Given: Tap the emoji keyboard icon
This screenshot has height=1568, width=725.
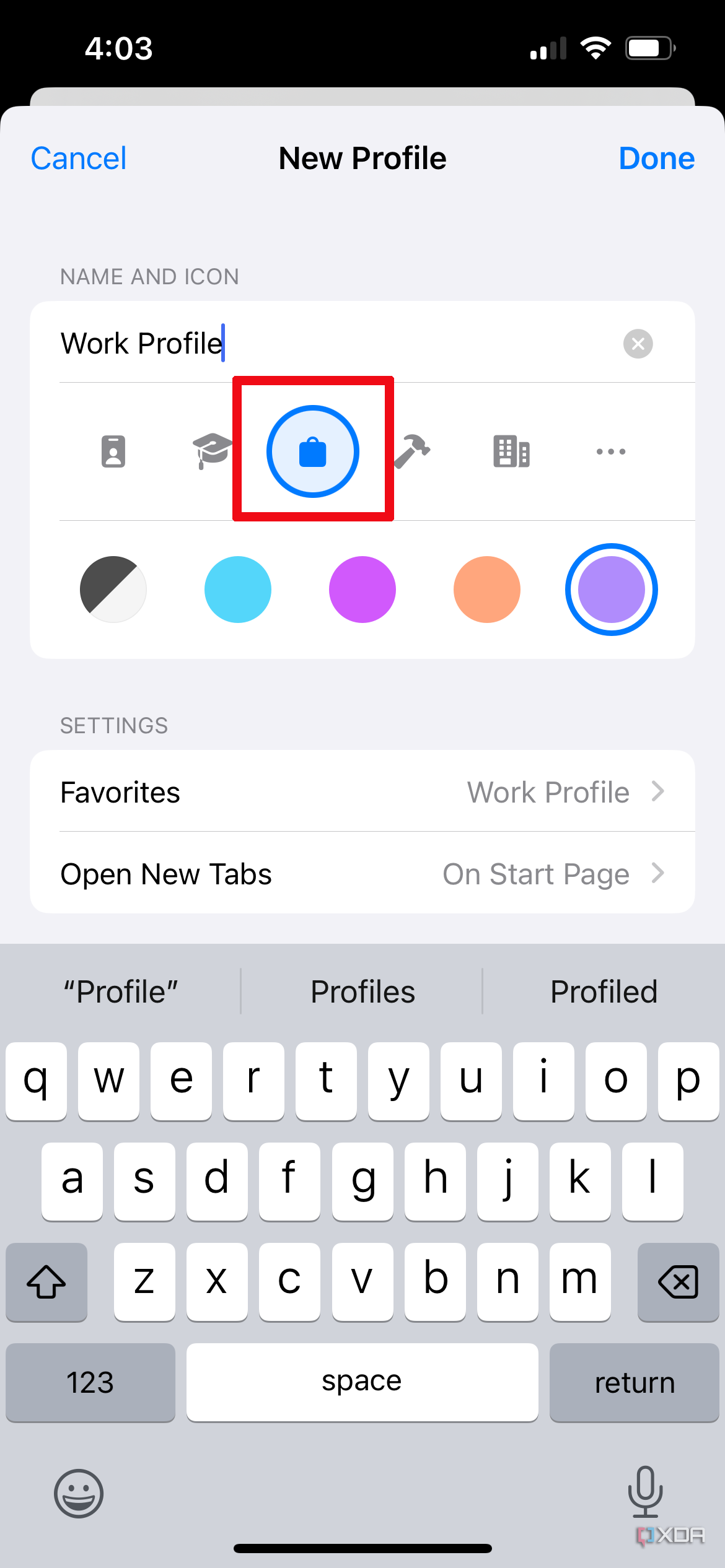Looking at the screenshot, I should coord(78,1494).
